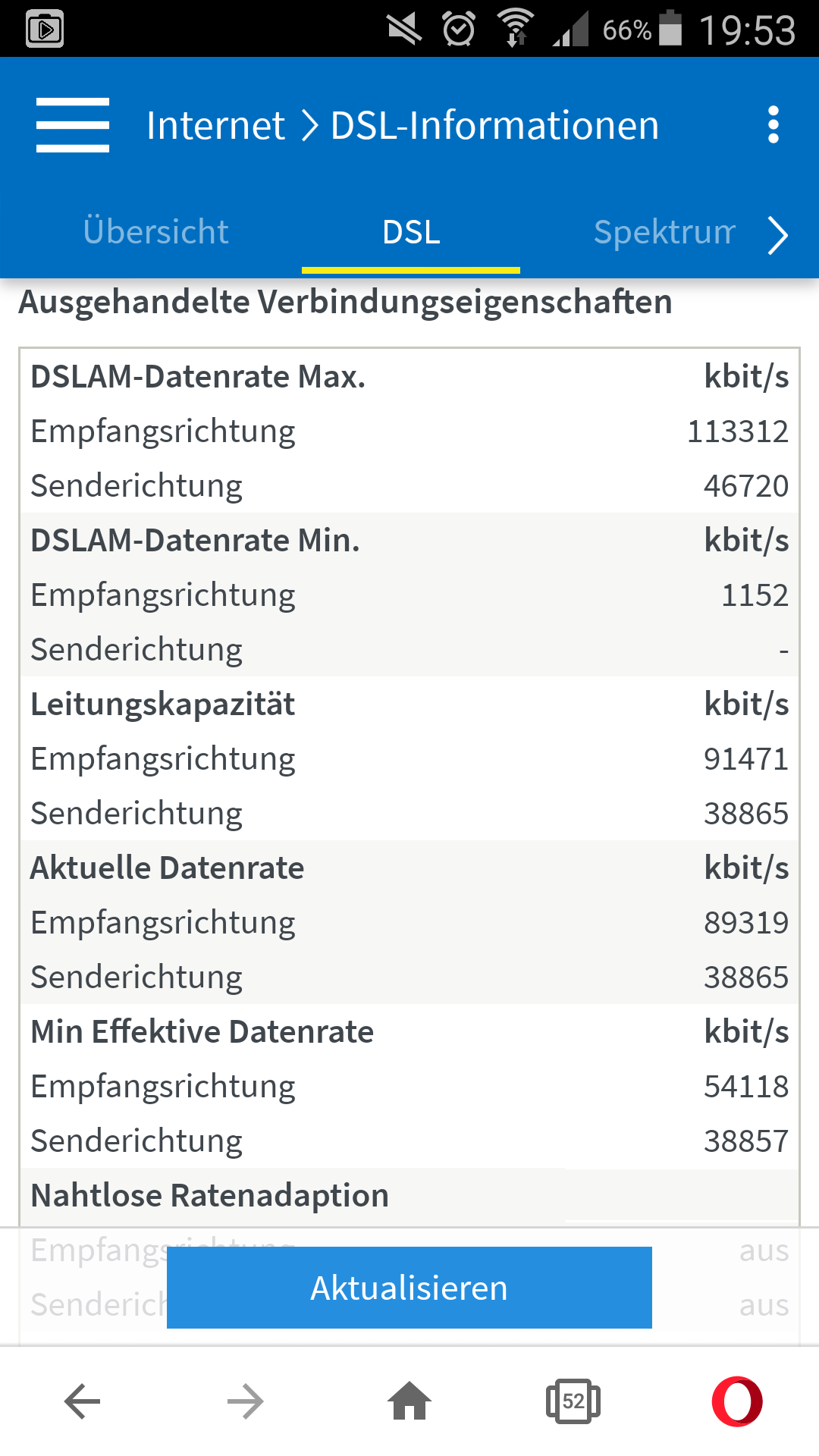The height and width of the screenshot is (1456, 819).
Task: Open the browser home page
Action: 409,1400
